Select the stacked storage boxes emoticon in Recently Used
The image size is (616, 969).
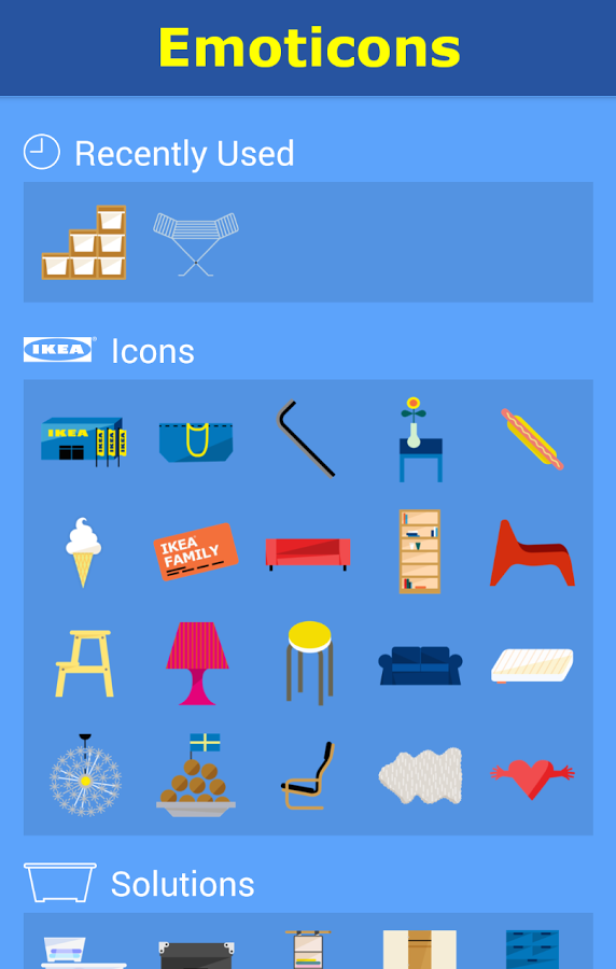click(x=84, y=242)
